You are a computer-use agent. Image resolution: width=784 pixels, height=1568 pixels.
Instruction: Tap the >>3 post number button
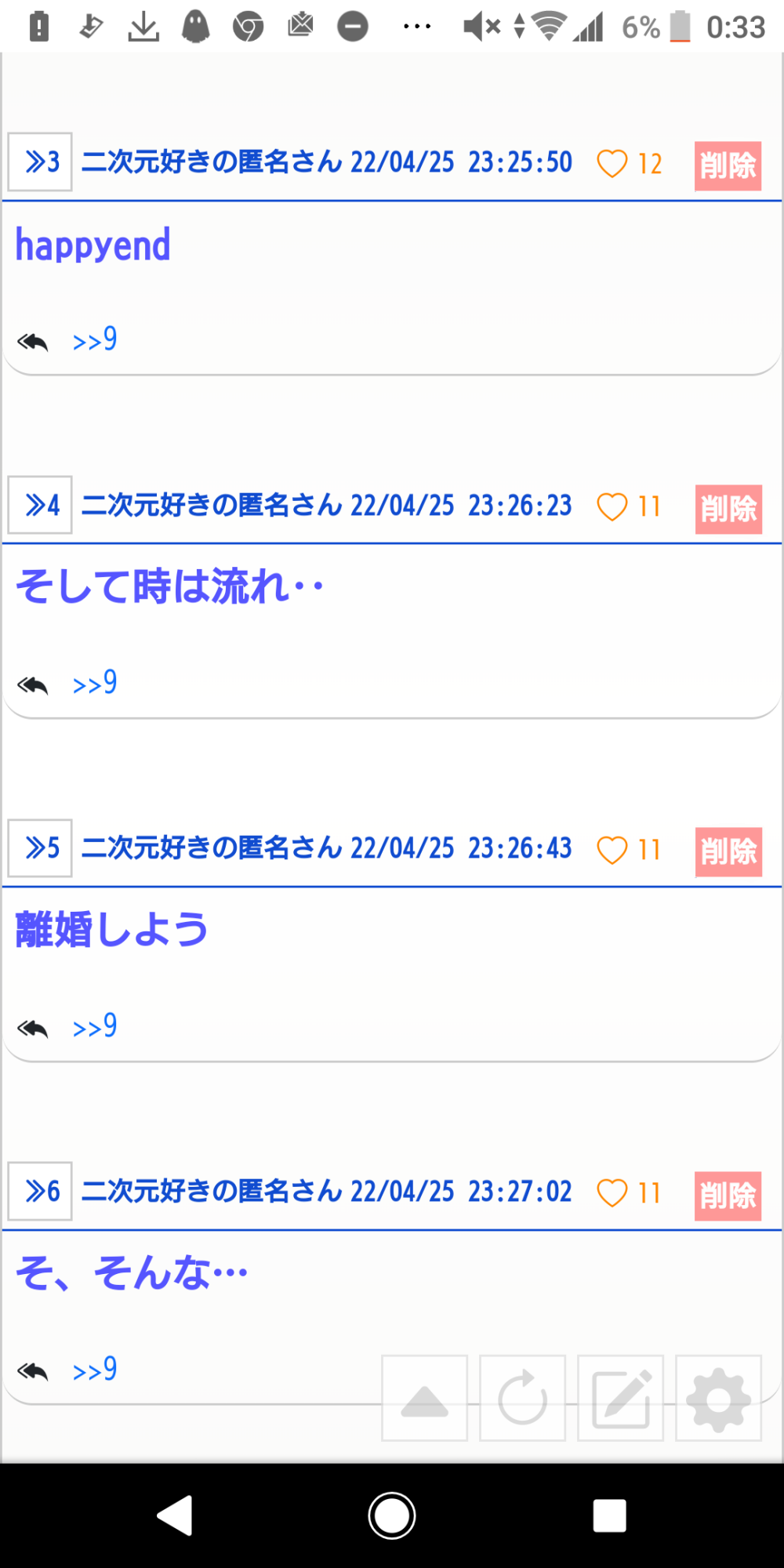(x=40, y=162)
